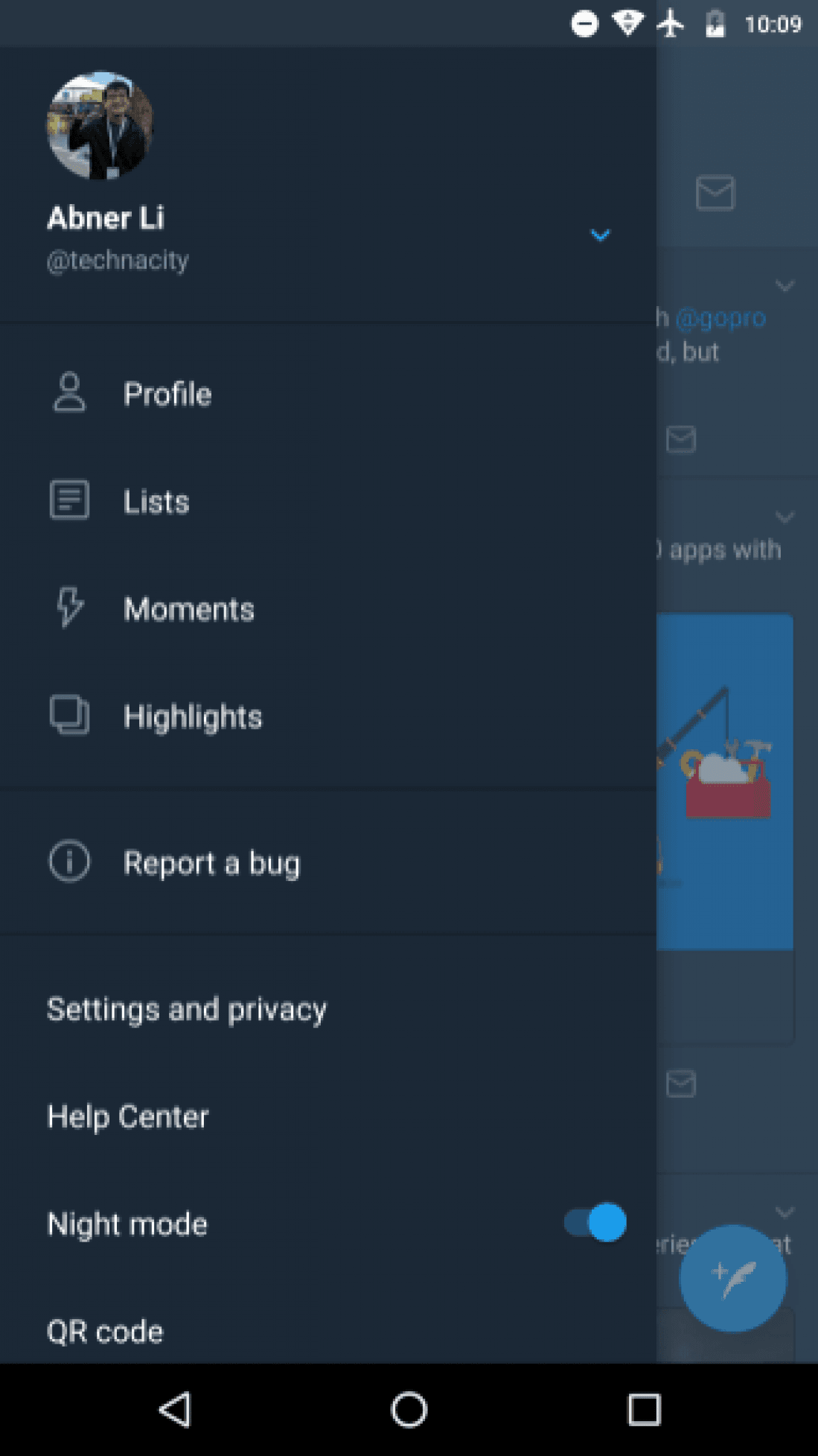Open Abner Li's profile picture
Viewport: 818px width, 1456px height.
coord(100,125)
